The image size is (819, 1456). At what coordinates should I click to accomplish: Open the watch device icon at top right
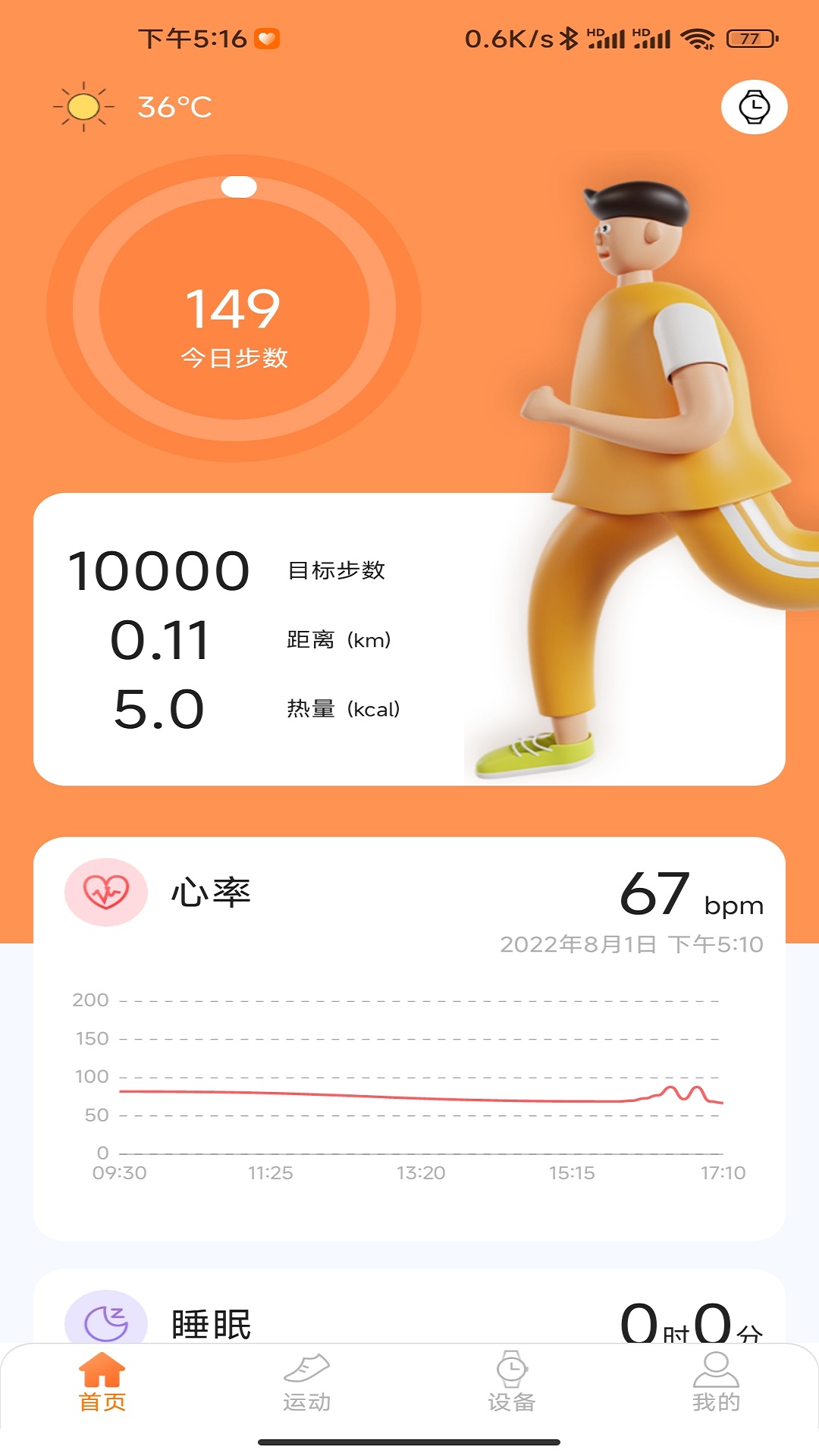point(755,108)
